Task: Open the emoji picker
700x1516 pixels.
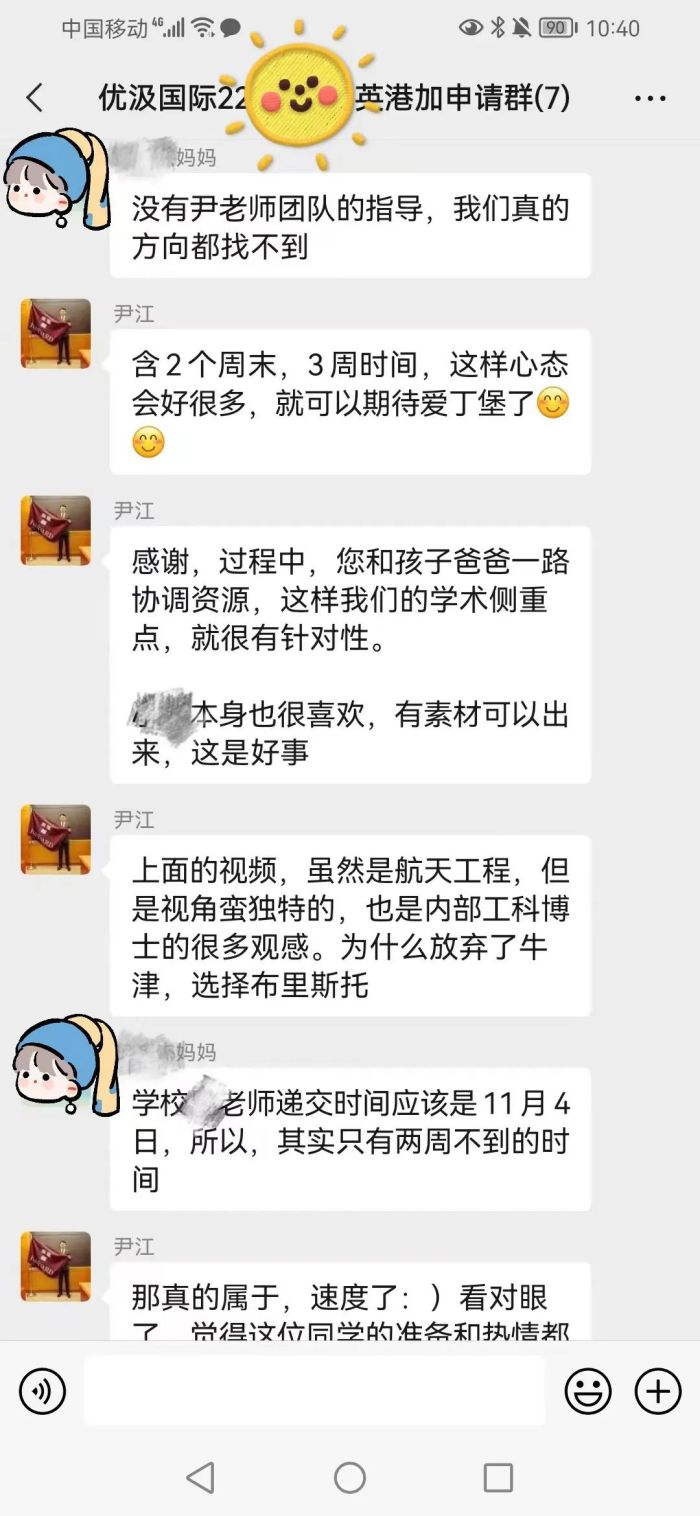Action: pyautogui.click(x=588, y=1391)
